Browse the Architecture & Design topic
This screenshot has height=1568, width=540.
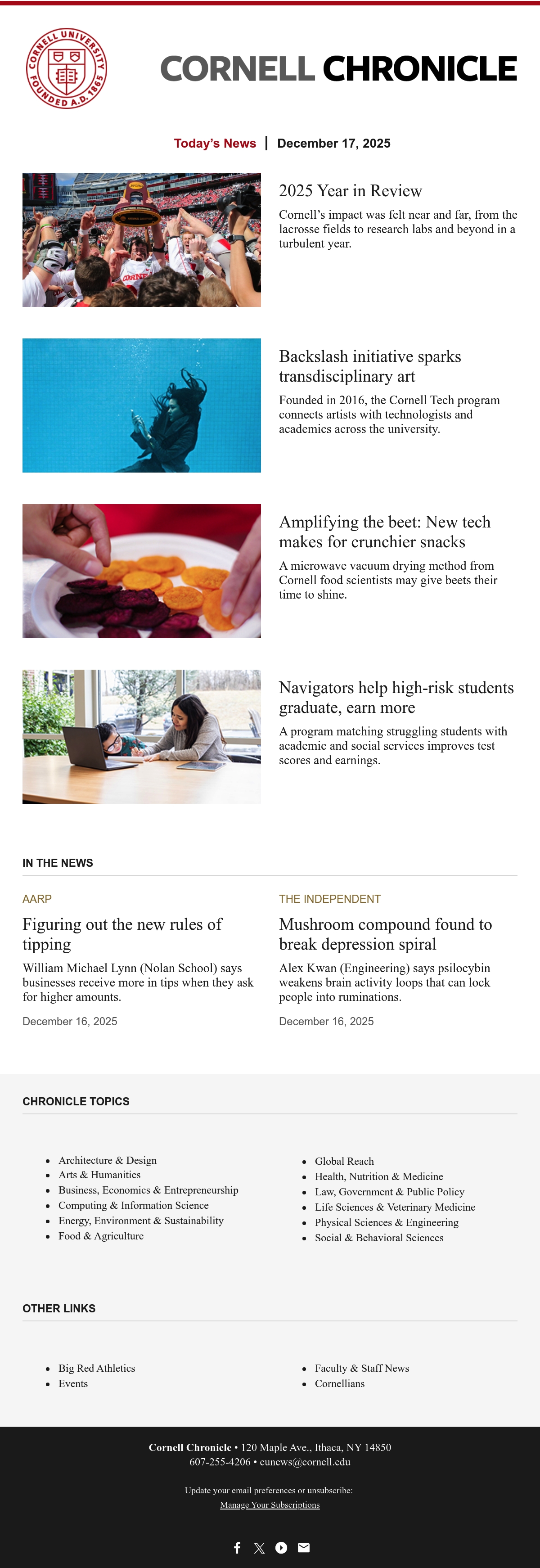(107, 1160)
